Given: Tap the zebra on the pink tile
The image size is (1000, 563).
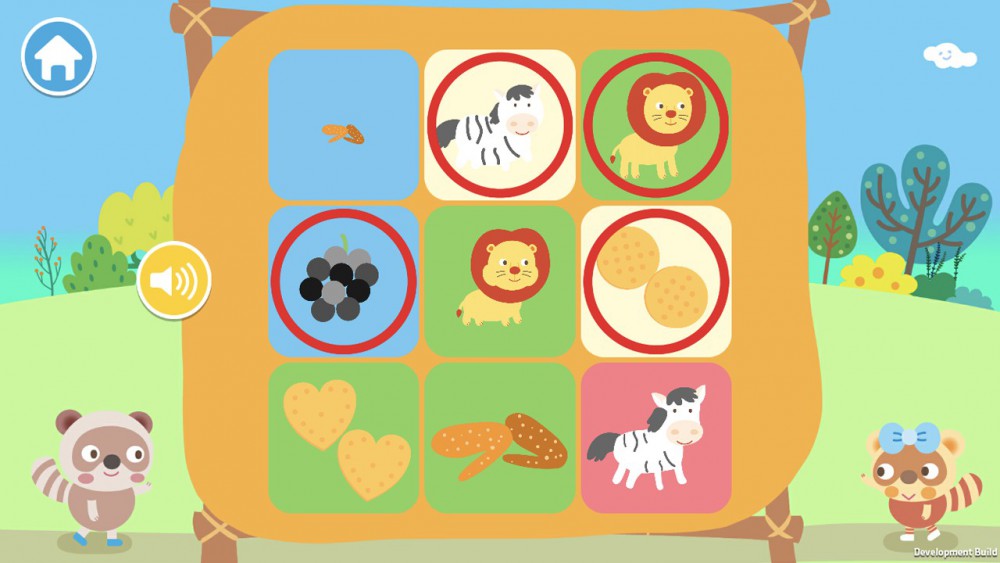Looking at the screenshot, I should coord(656,438).
